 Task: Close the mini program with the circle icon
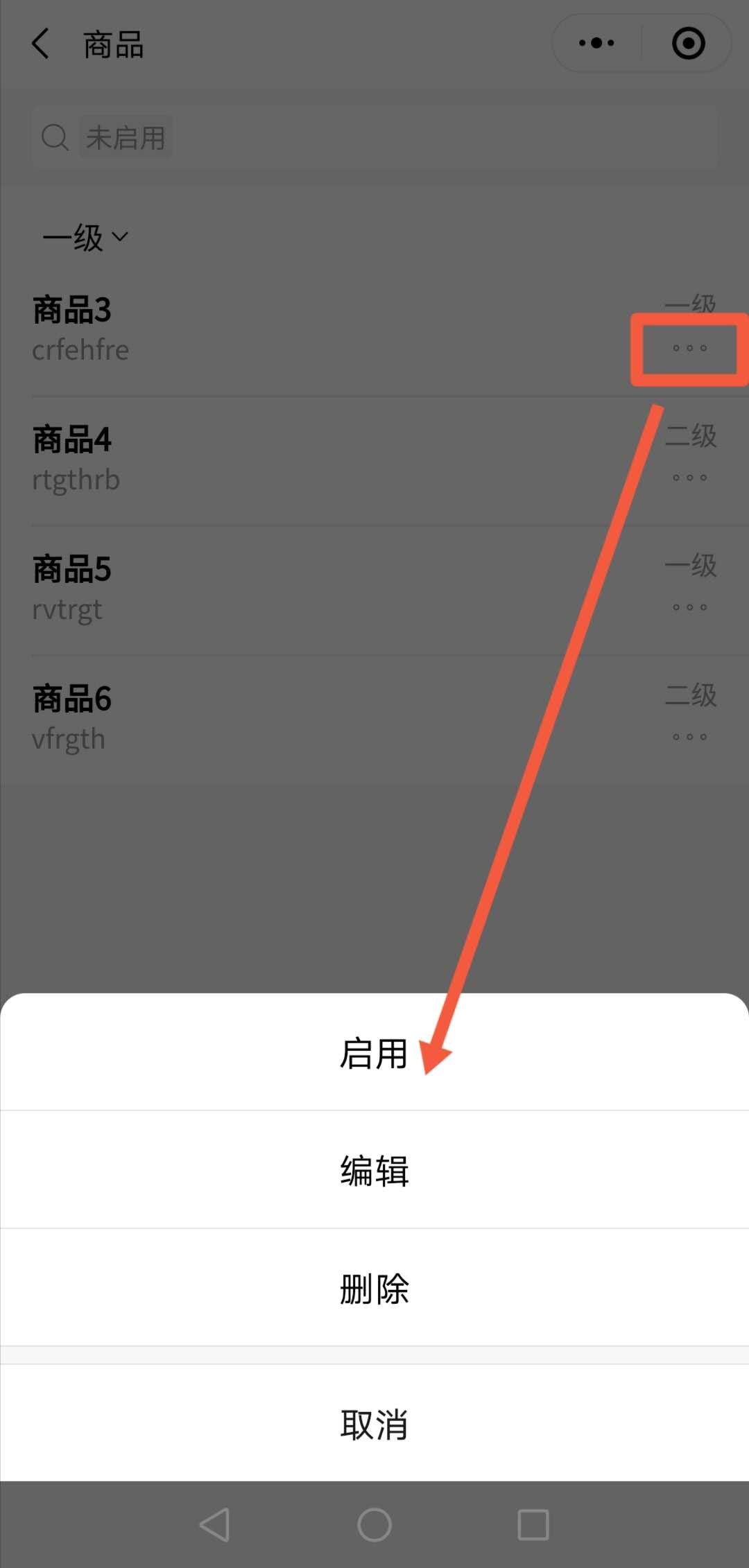click(688, 44)
